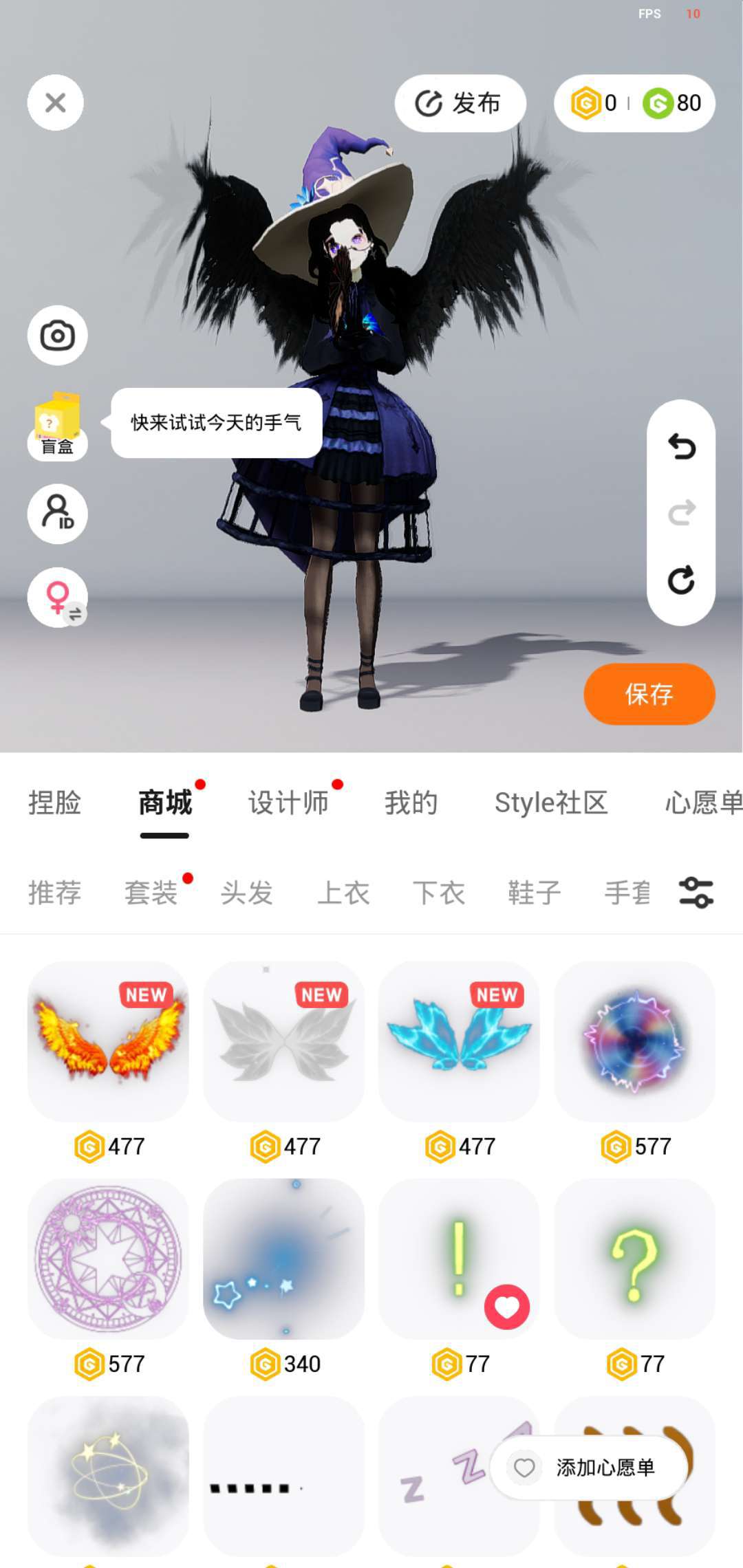
Task: Reset the avatar with the circular arrow
Action: tap(681, 580)
